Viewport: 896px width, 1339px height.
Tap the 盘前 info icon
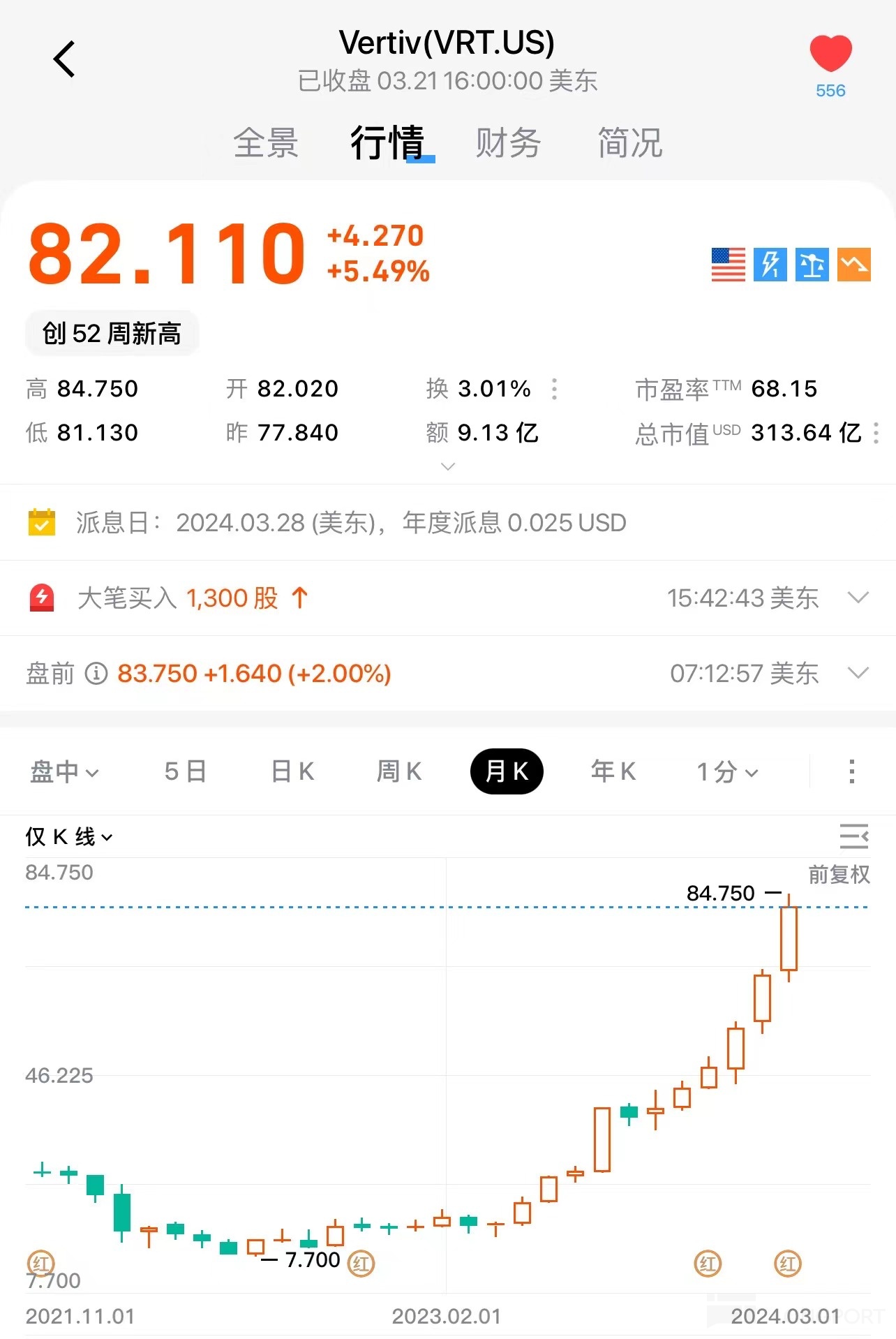point(96,674)
